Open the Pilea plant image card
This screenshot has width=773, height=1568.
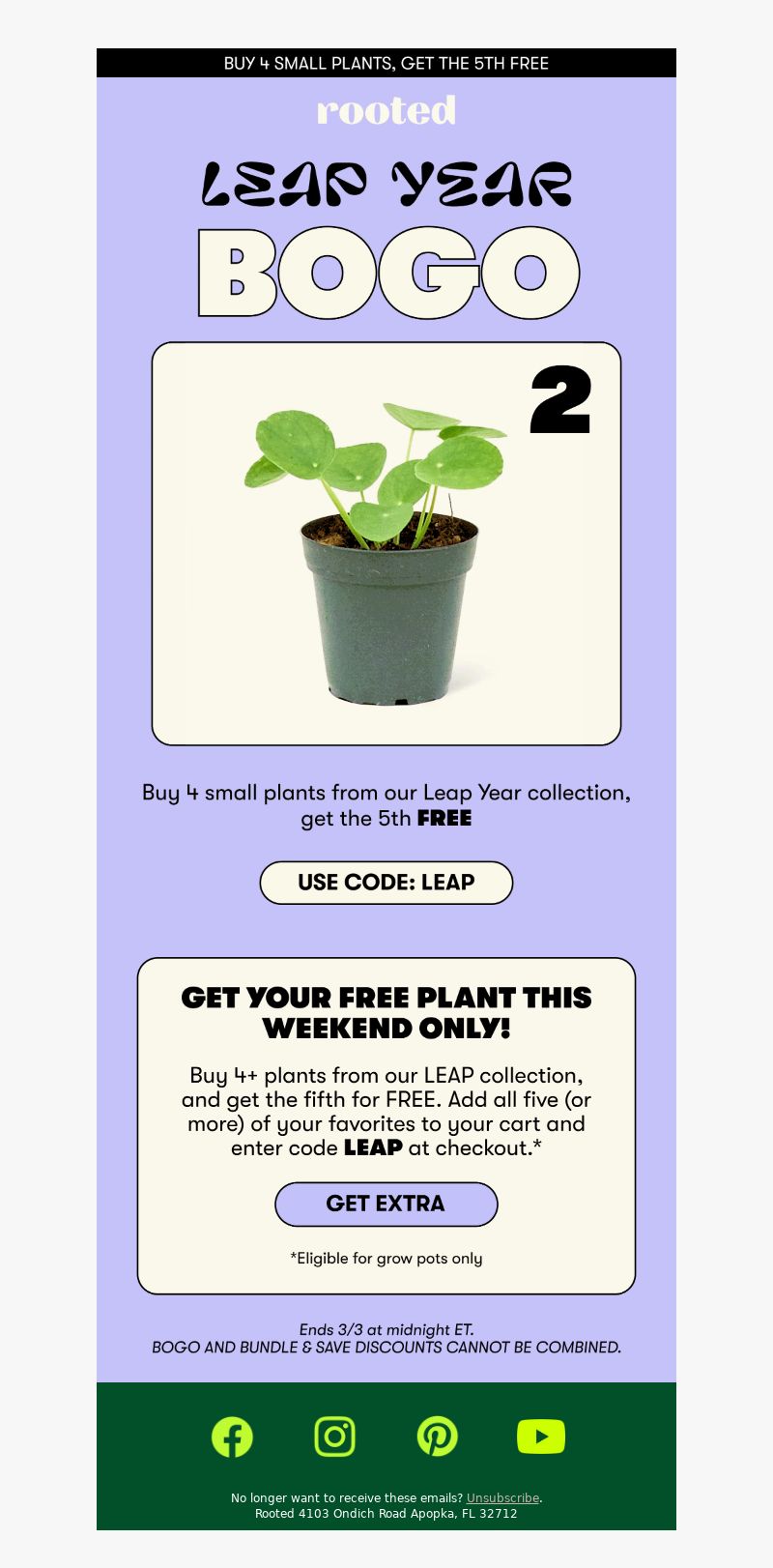[x=386, y=543]
